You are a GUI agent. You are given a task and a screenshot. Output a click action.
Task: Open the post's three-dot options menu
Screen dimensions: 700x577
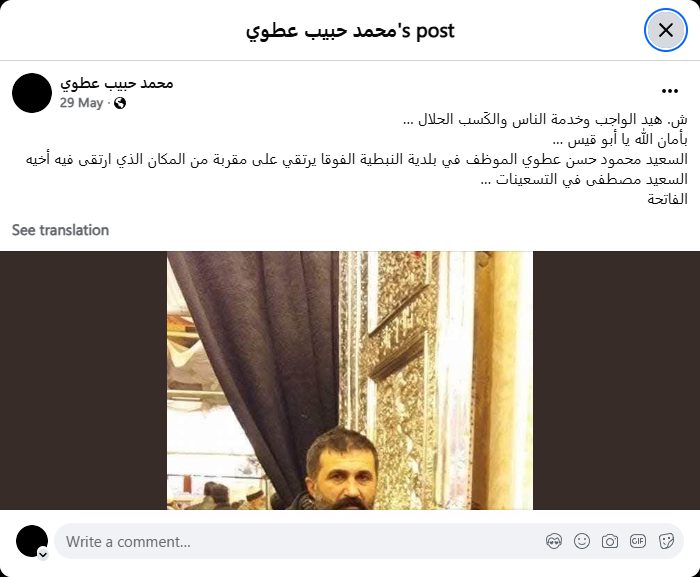(670, 91)
